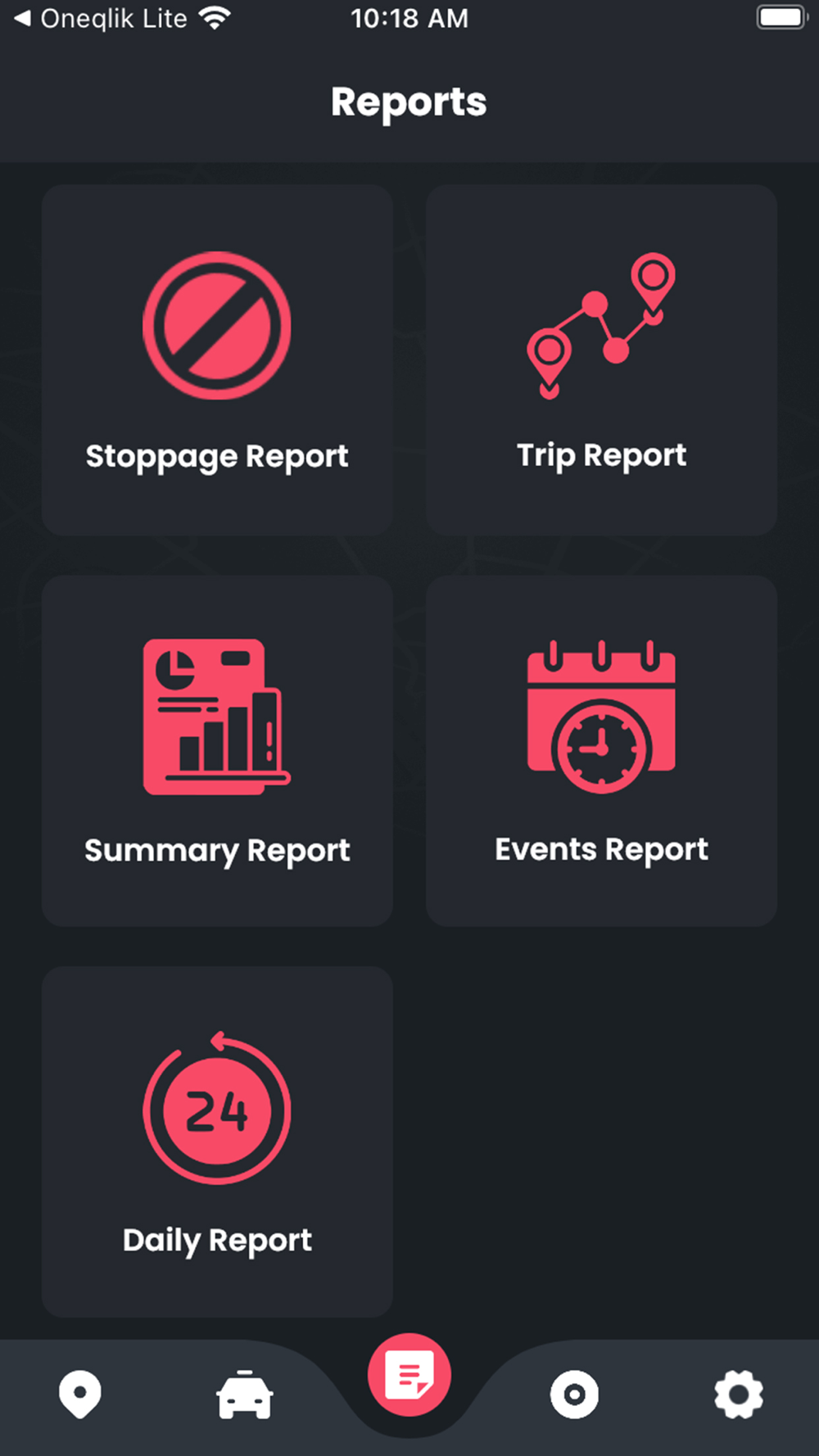Viewport: 819px width, 1456px height.
Task: Open the Daily Report card
Action: (217, 1142)
